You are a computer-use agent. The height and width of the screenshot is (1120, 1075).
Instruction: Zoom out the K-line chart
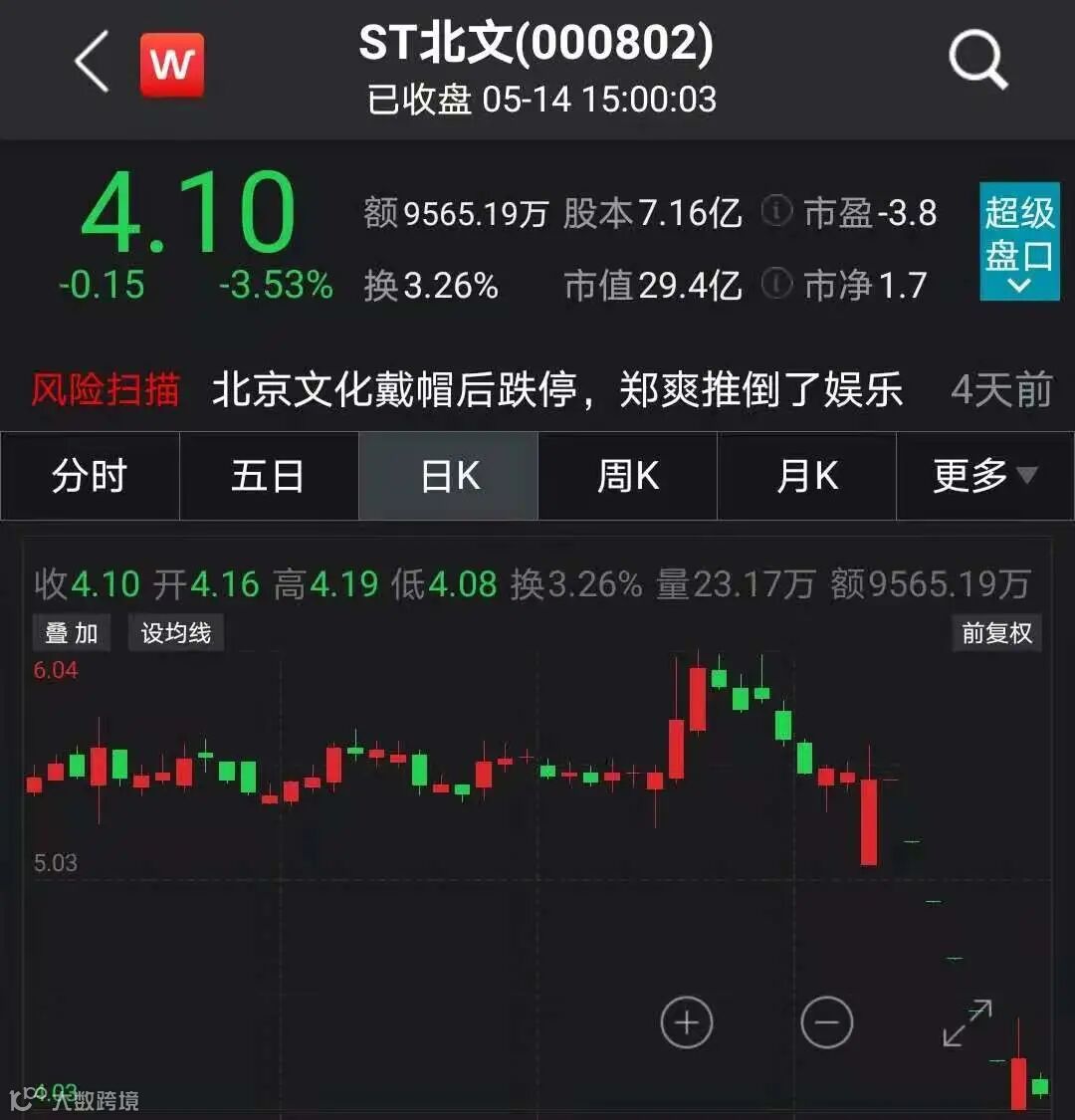827,1022
